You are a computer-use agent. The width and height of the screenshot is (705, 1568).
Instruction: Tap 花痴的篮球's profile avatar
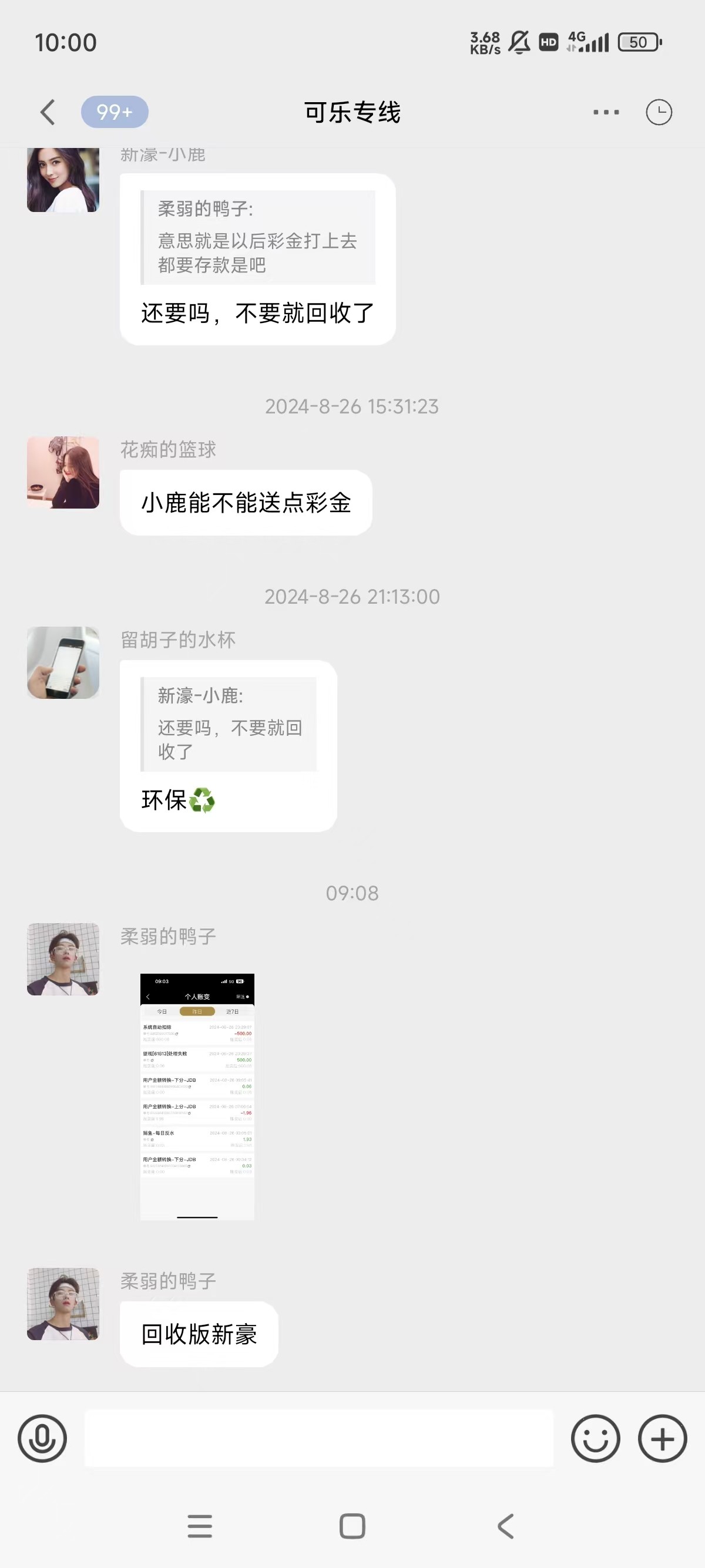pyautogui.click(x=63, y=472)
